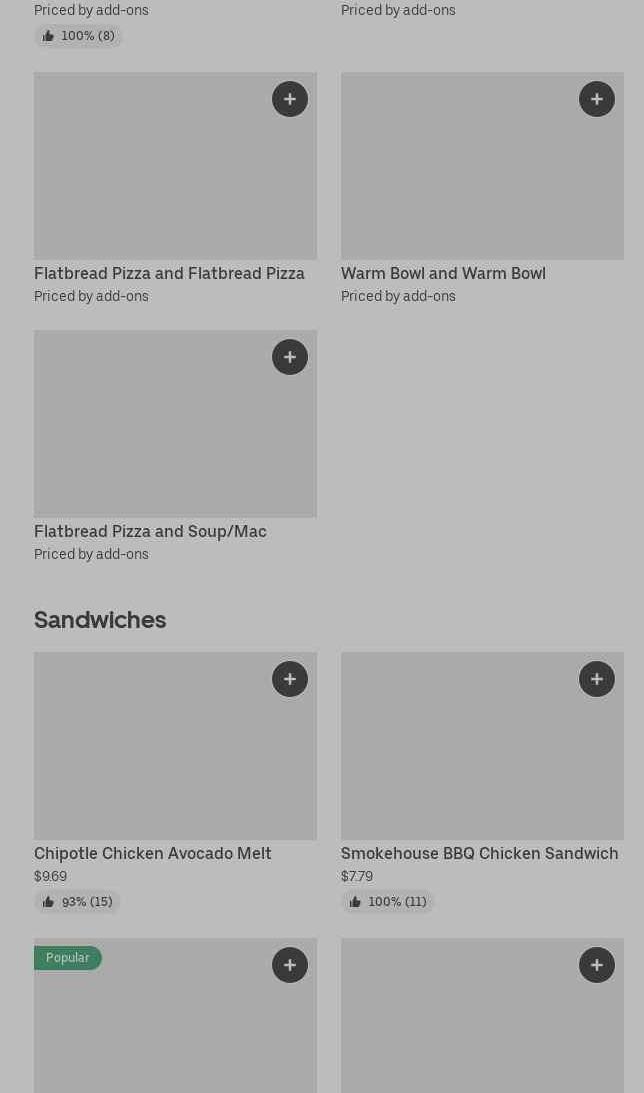Add Chipotle Chicken Avocado Melt to cart

290,679
